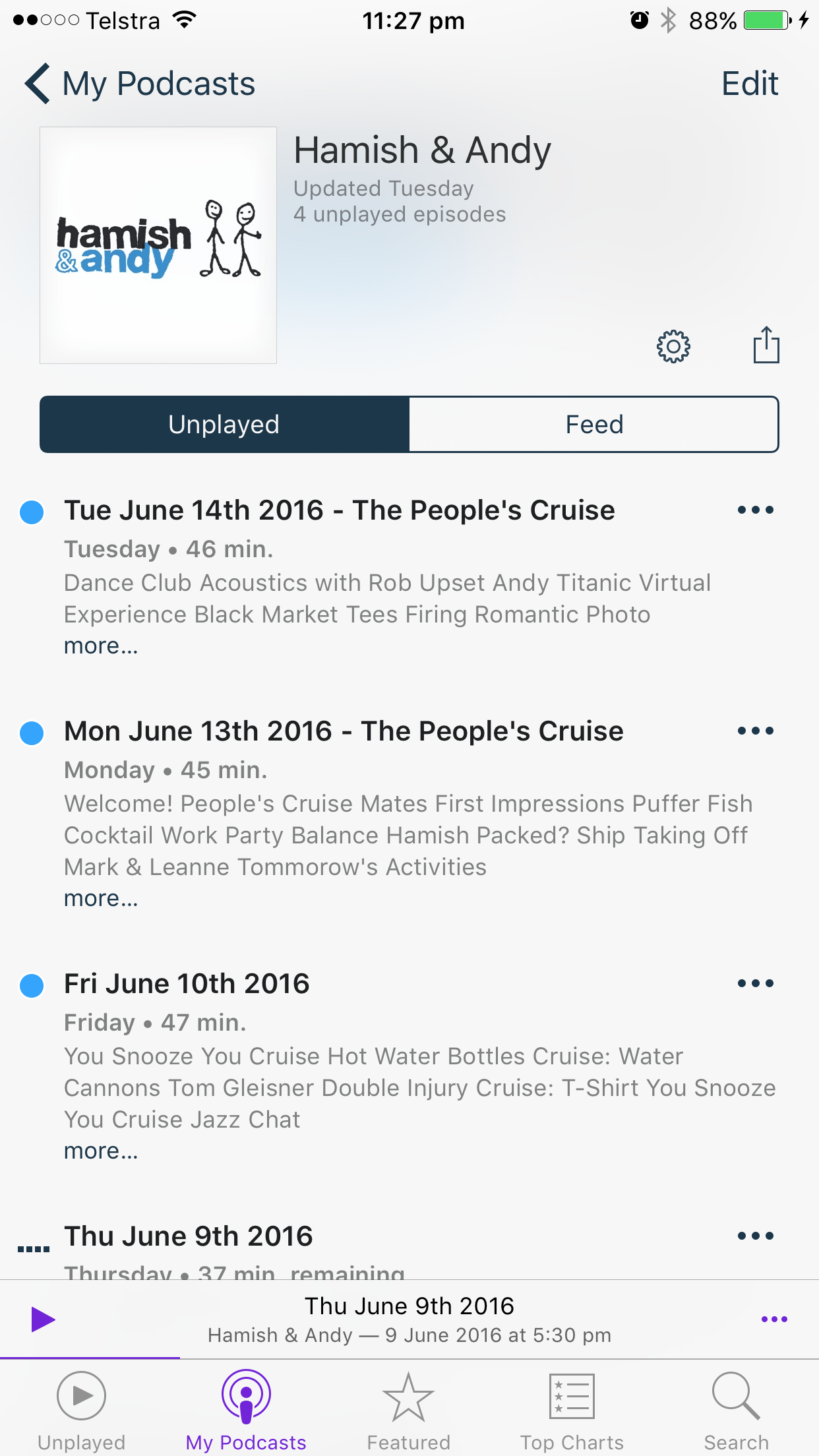Go back to My Podcasts

140,84
